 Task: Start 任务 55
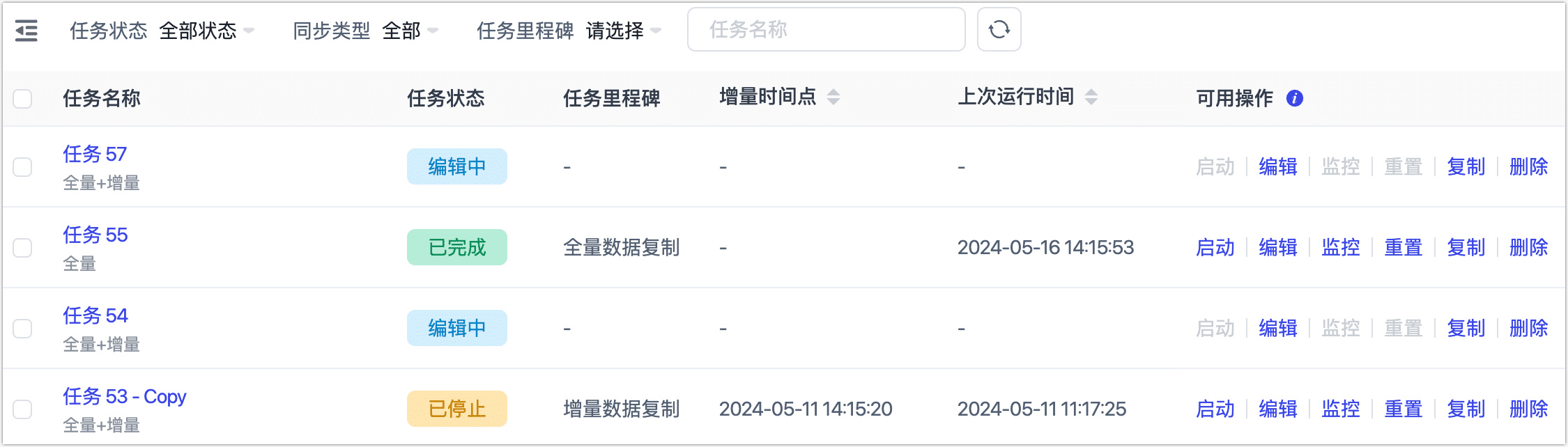click(x=1215, y=248)
